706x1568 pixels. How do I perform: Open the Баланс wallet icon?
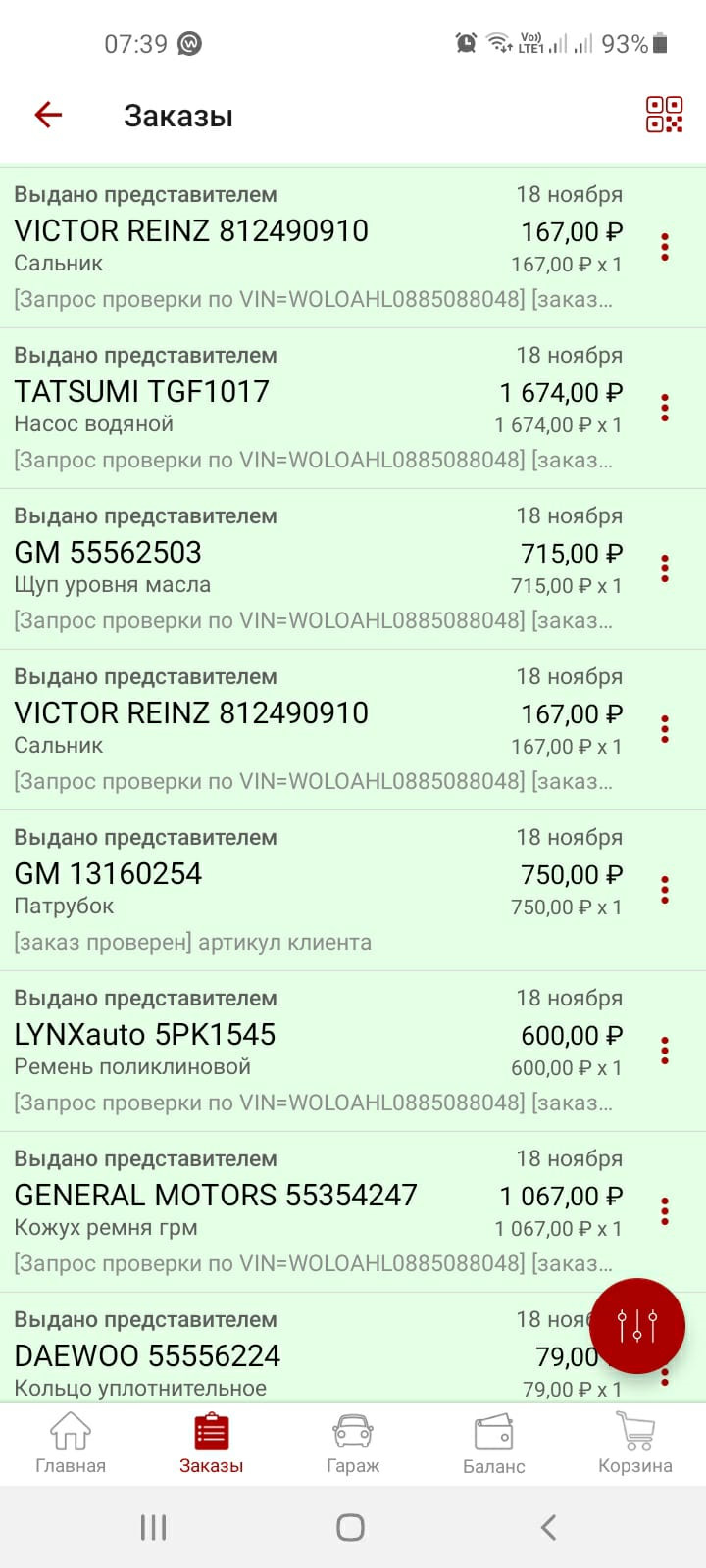(493, 1433)
